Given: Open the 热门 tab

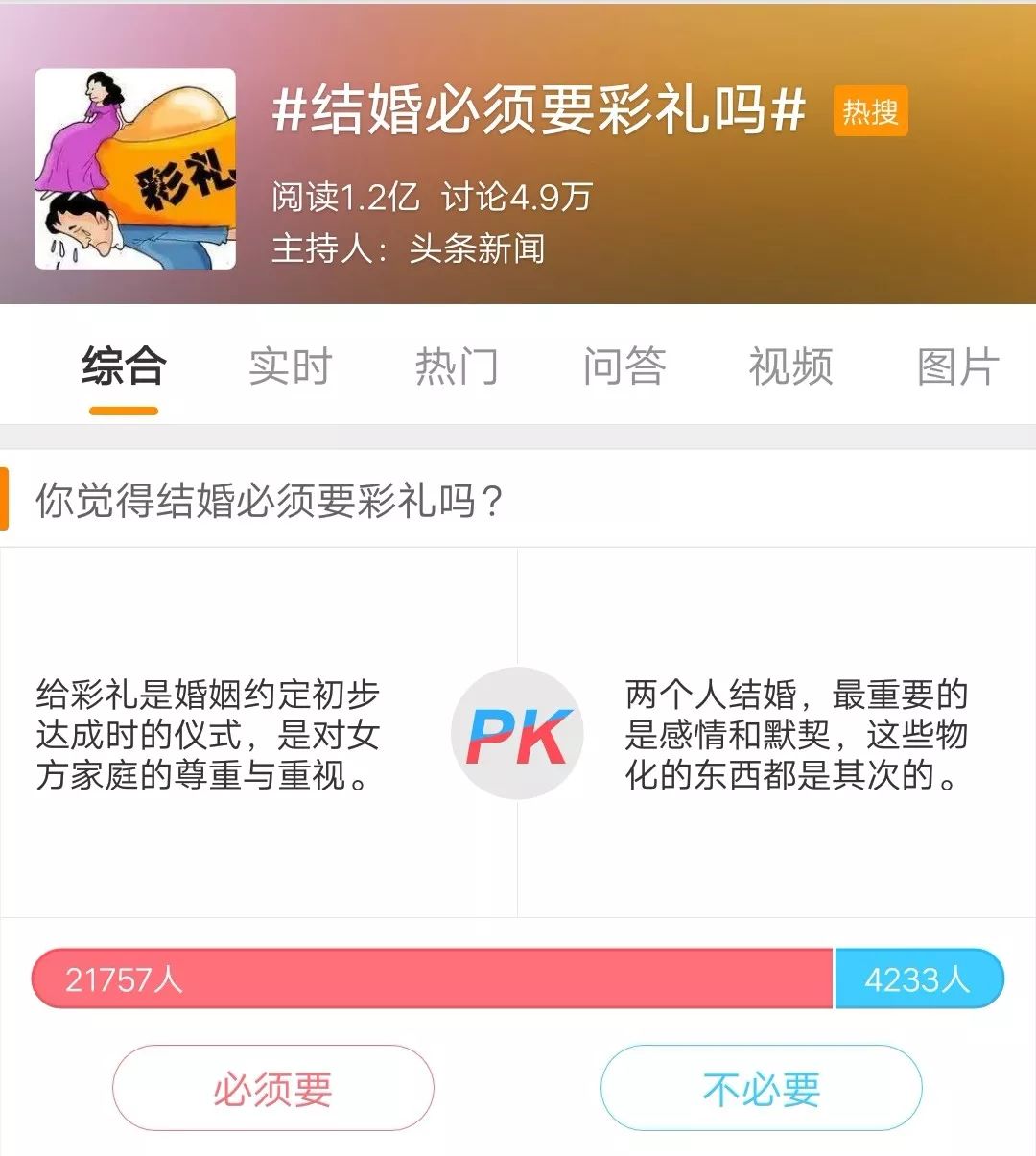Looking at the screenshot, I should pos(457,366).
